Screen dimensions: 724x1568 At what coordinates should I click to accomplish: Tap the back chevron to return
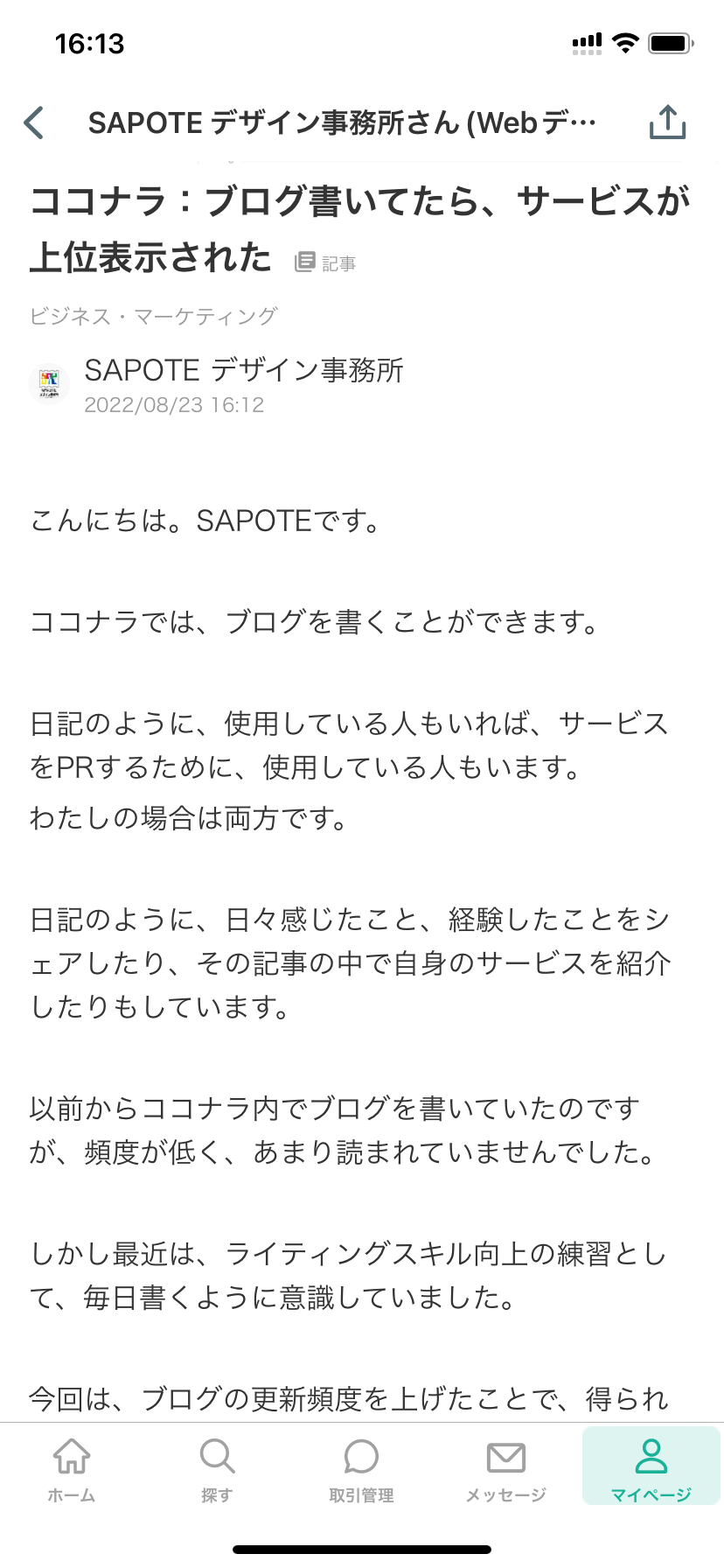[x=33, y=123]
